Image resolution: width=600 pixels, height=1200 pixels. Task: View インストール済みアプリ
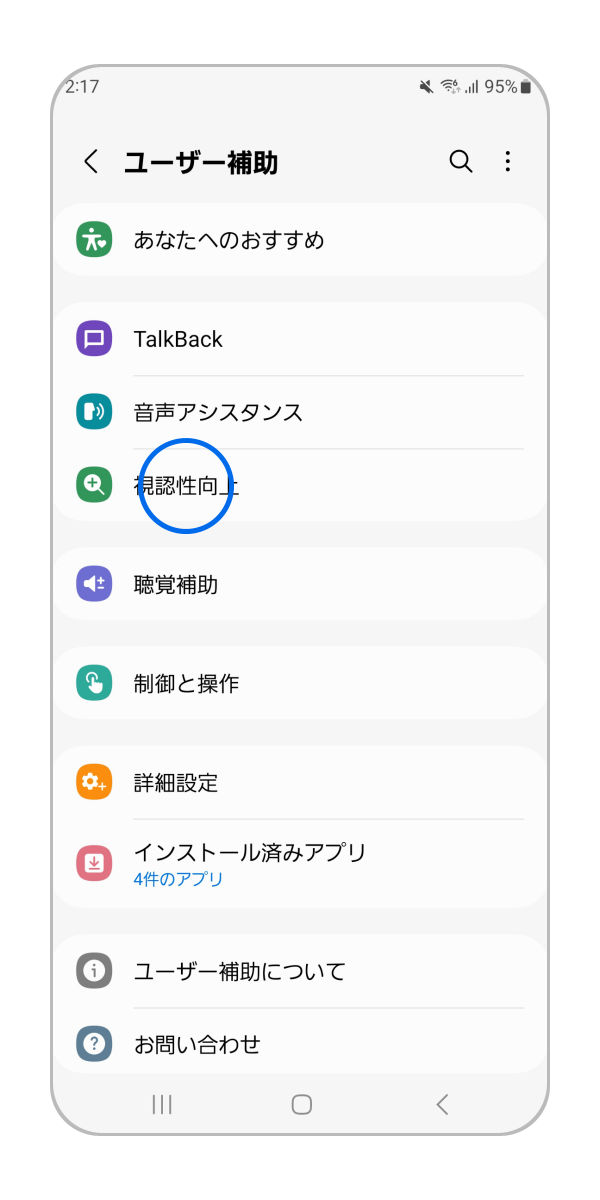[x=300, y=863]
